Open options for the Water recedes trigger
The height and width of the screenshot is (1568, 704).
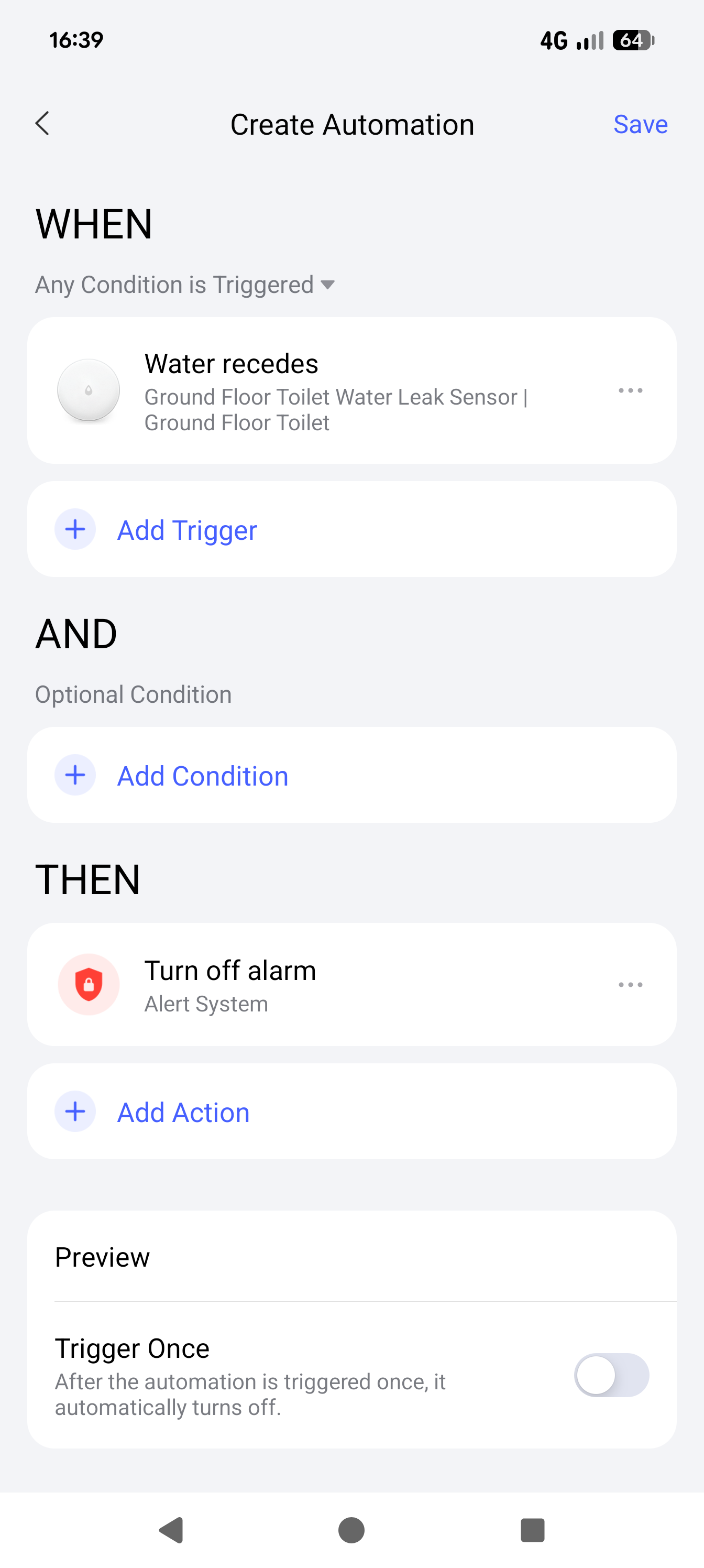coord(630,390)
